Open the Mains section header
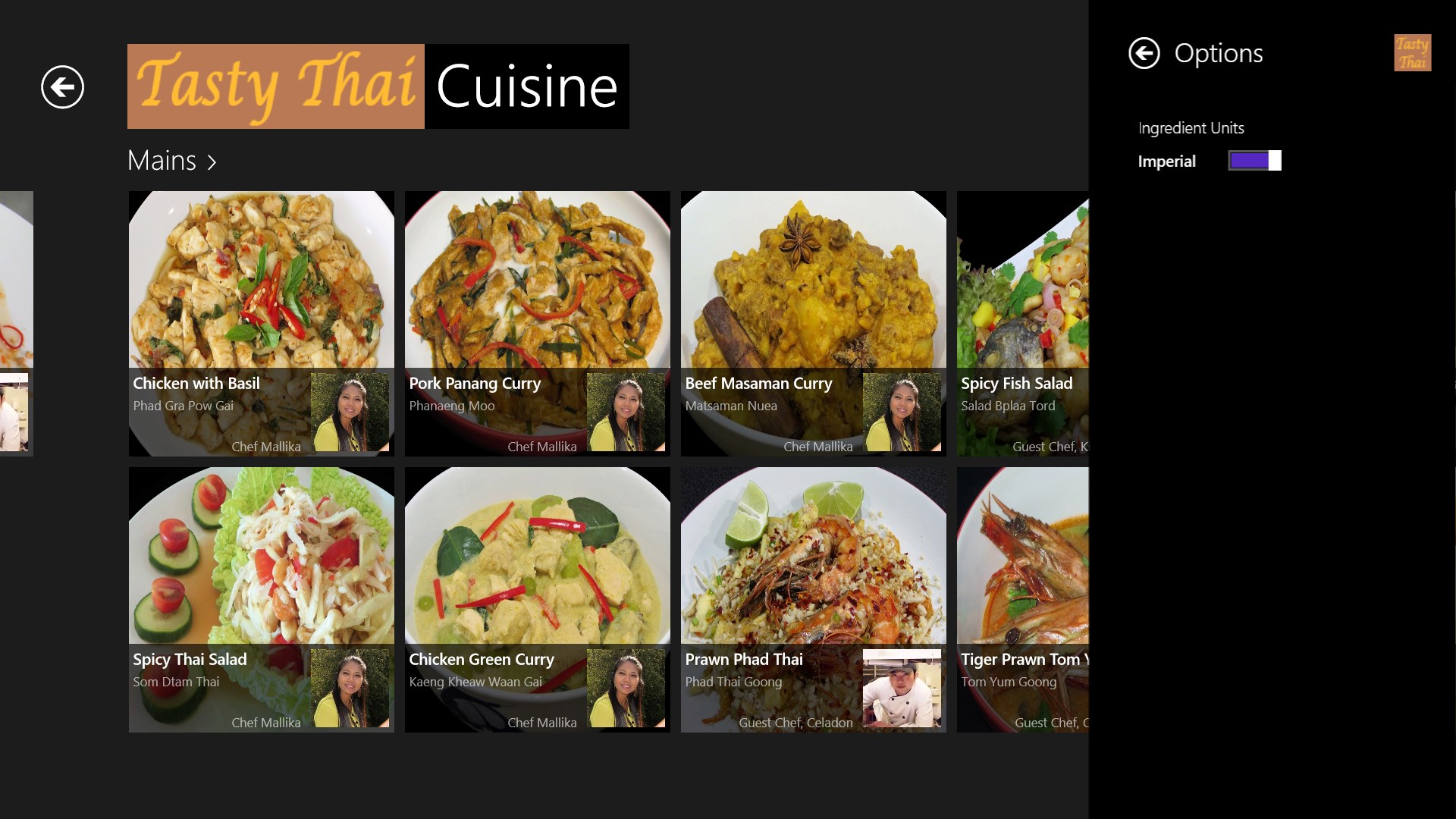Screen dimensions: 1456x819 click(x=172, y=161)
